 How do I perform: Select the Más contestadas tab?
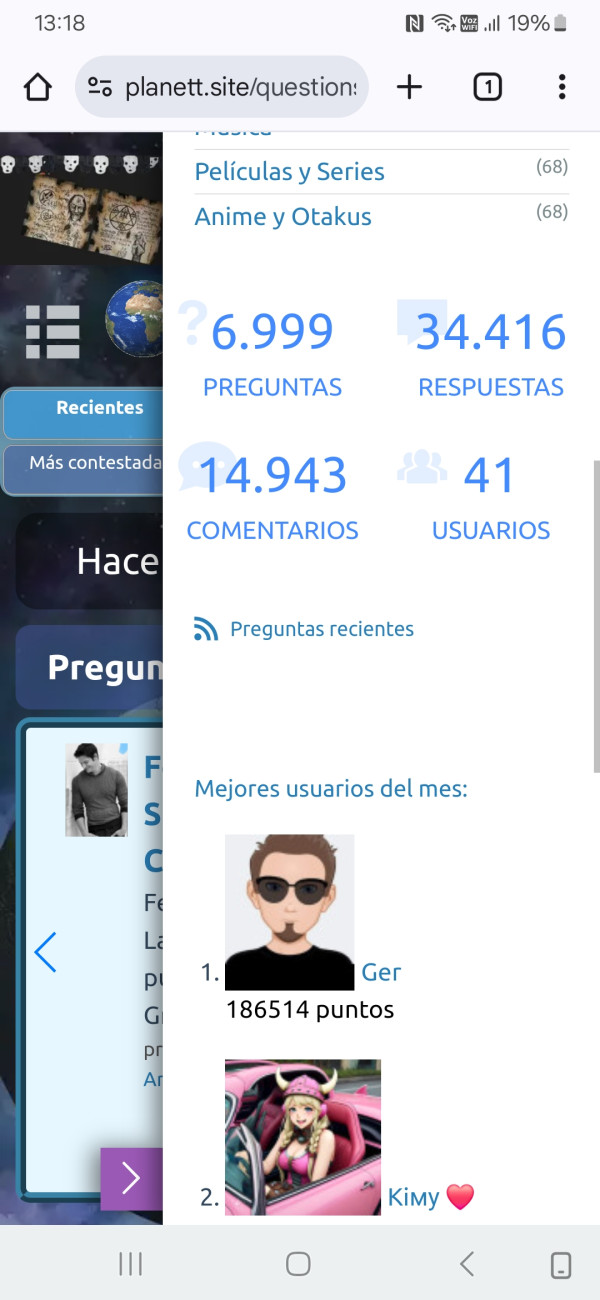[x=95, y=463]
